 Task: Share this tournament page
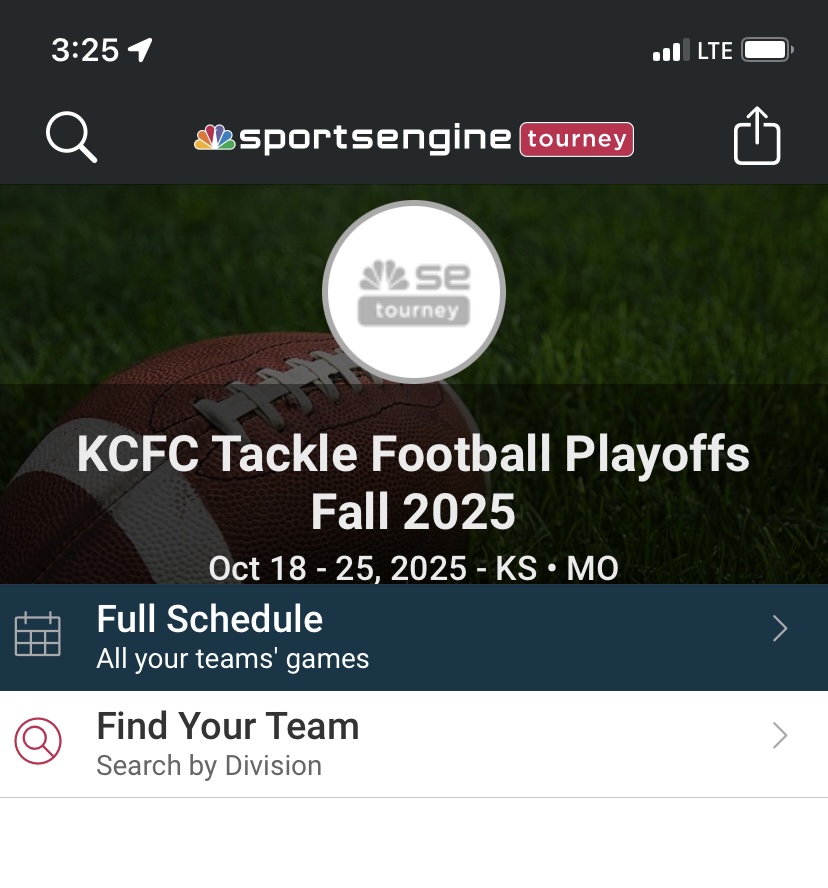pyautogui.click(x=756, y=136)
